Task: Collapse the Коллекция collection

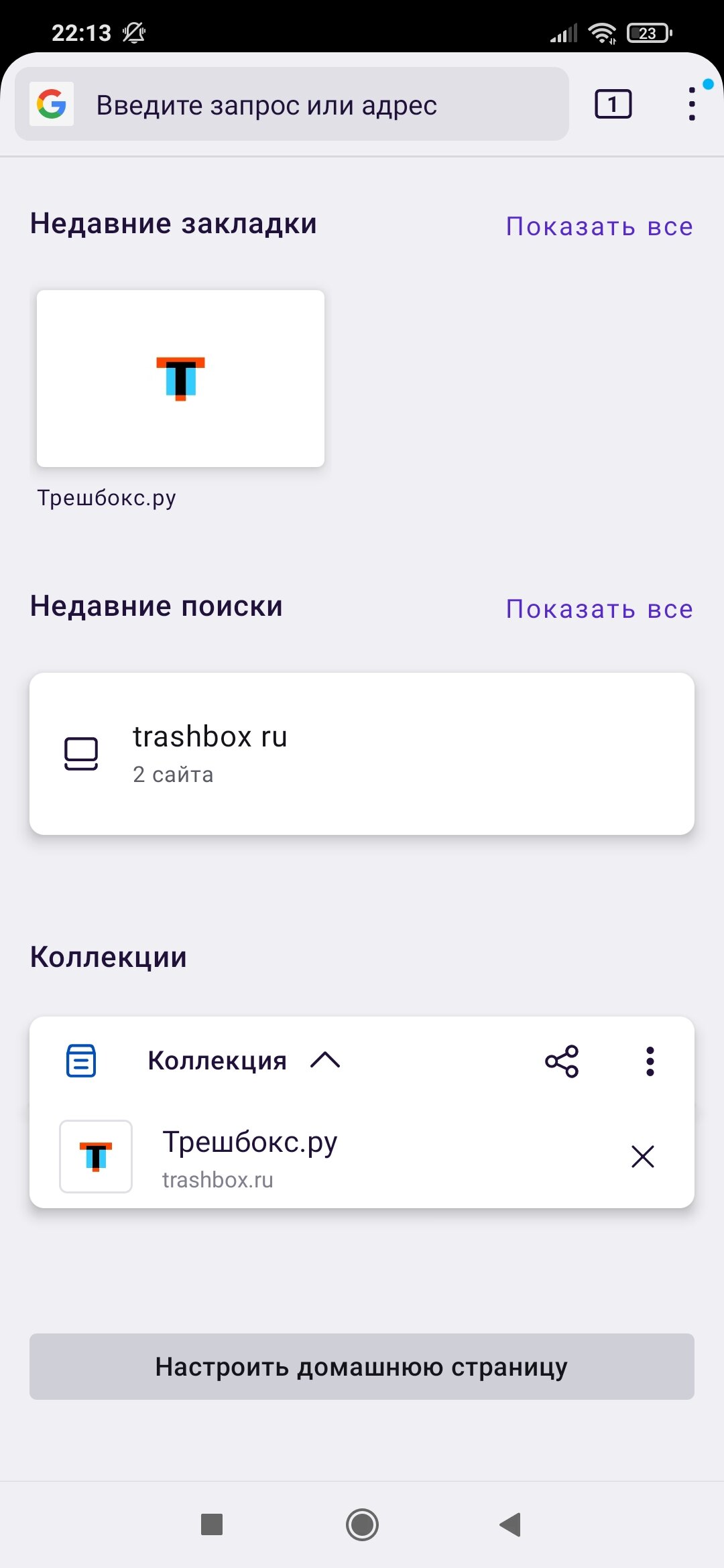Action: tap(326, 1060)
